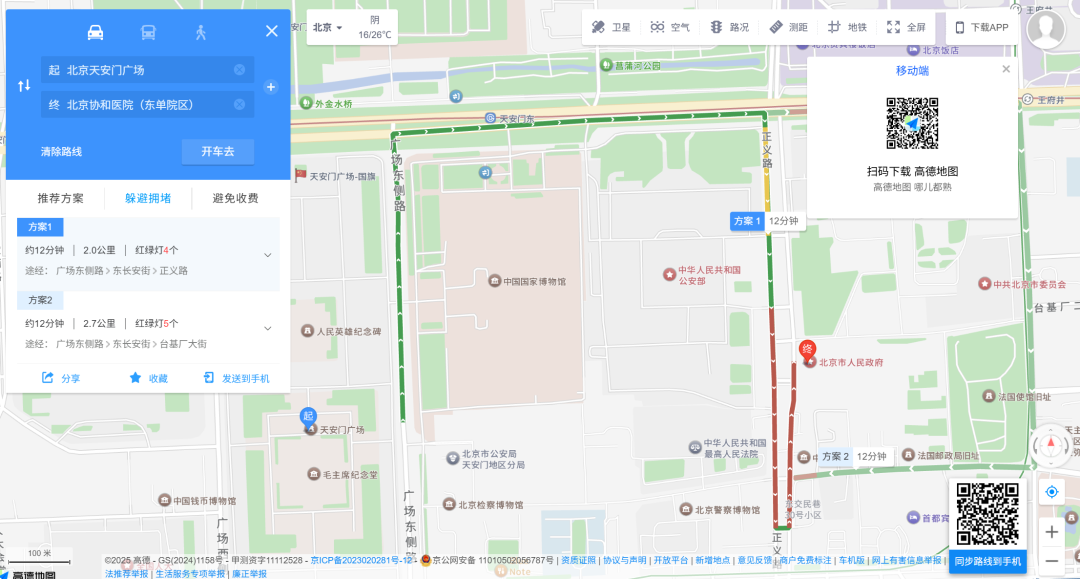This screenshot has width=1080, height=579.
Task: Add a waypoint with the plus icon
Action: (270, 87)
